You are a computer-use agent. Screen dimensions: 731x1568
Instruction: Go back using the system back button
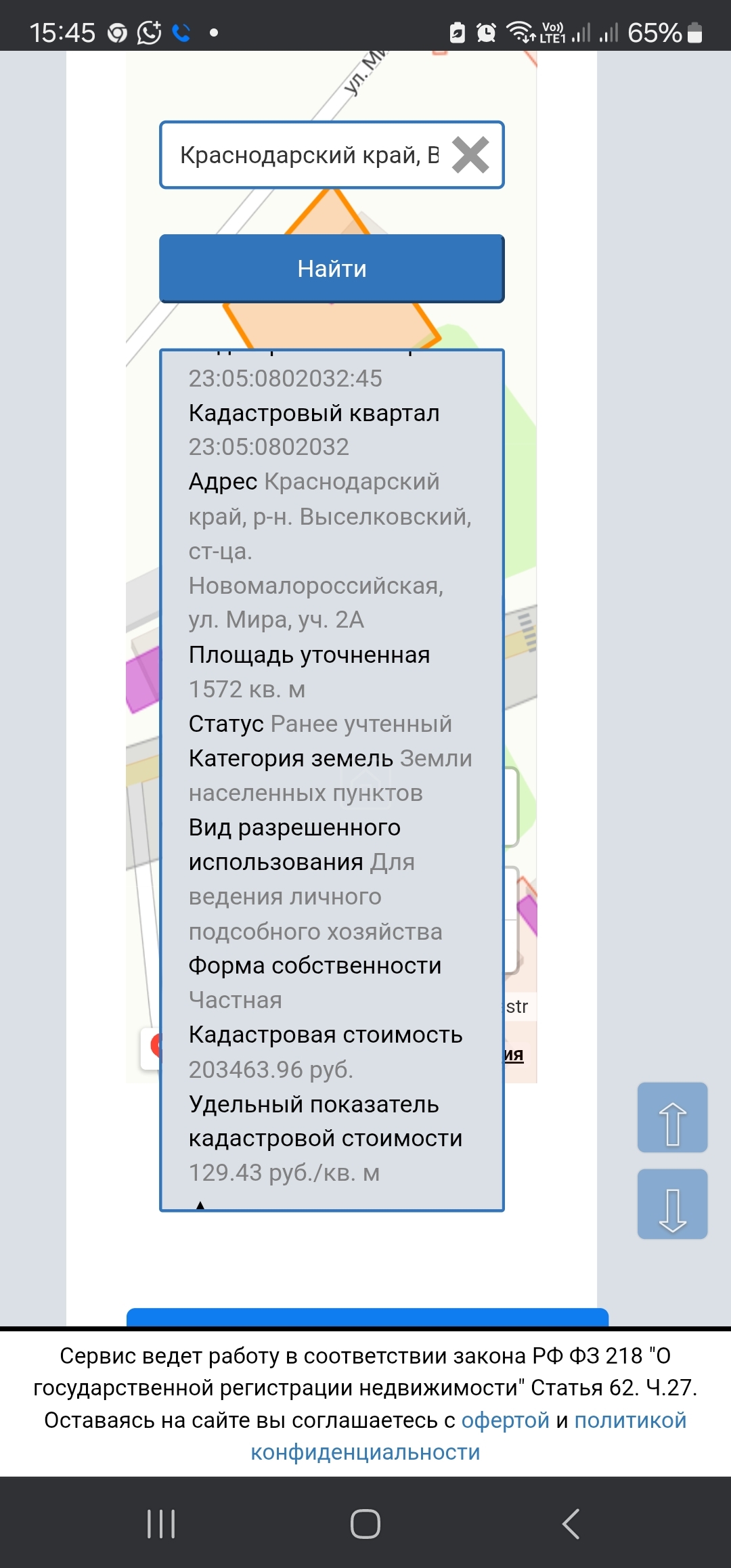(571, 1524)
